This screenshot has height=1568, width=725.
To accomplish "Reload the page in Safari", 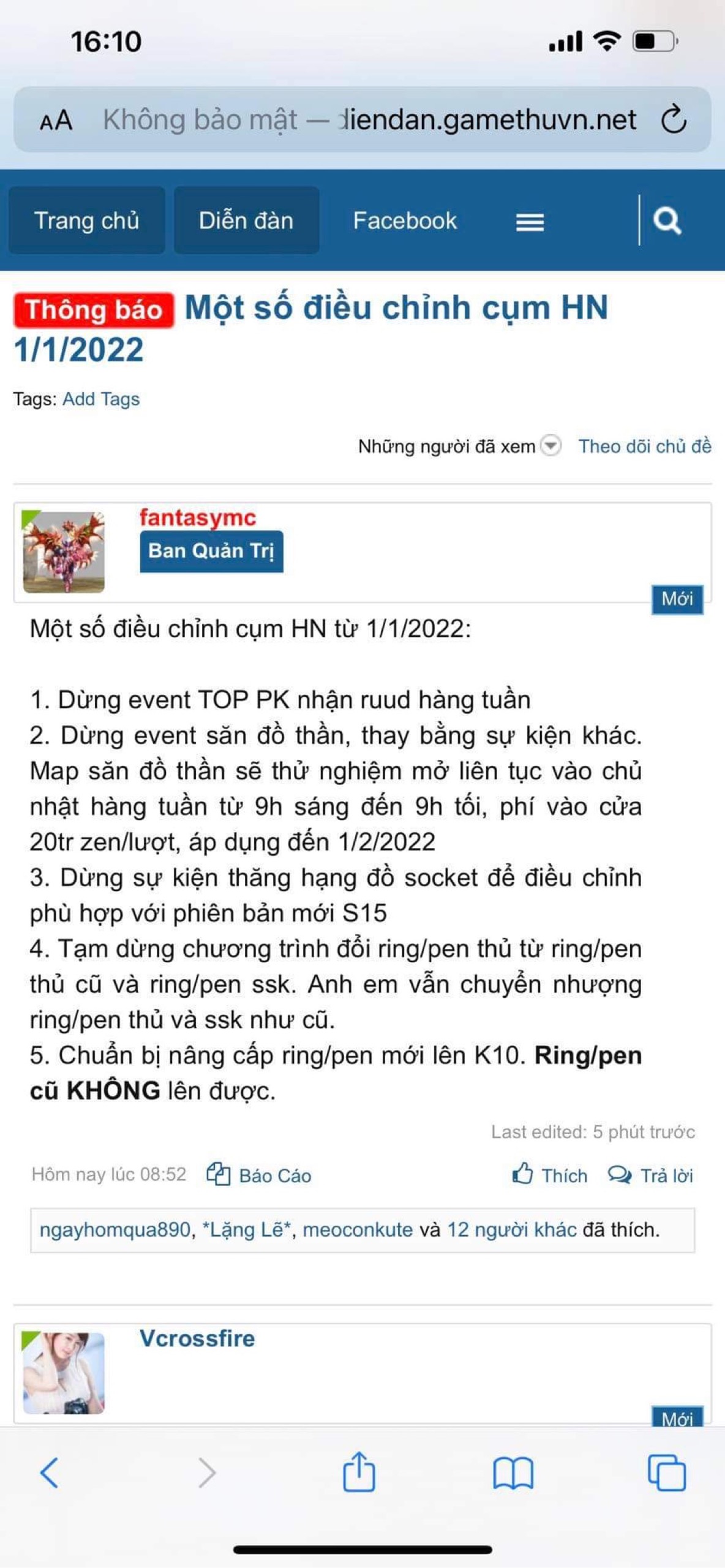I will [x=674, y=119].
